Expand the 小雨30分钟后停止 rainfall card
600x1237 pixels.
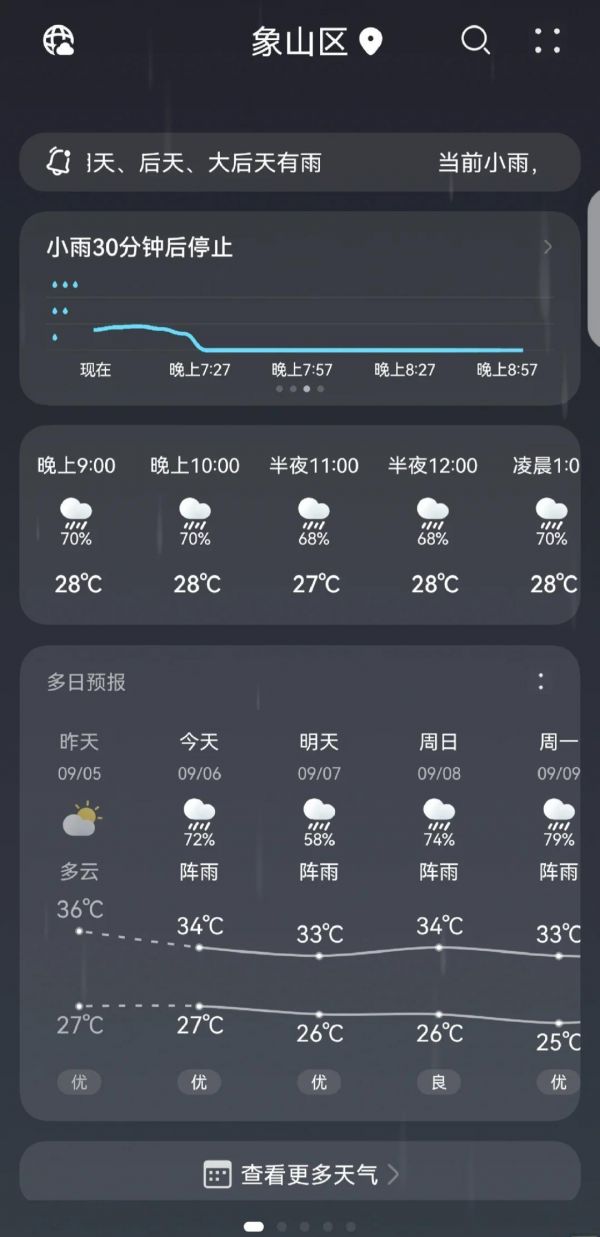pos(547,247)
